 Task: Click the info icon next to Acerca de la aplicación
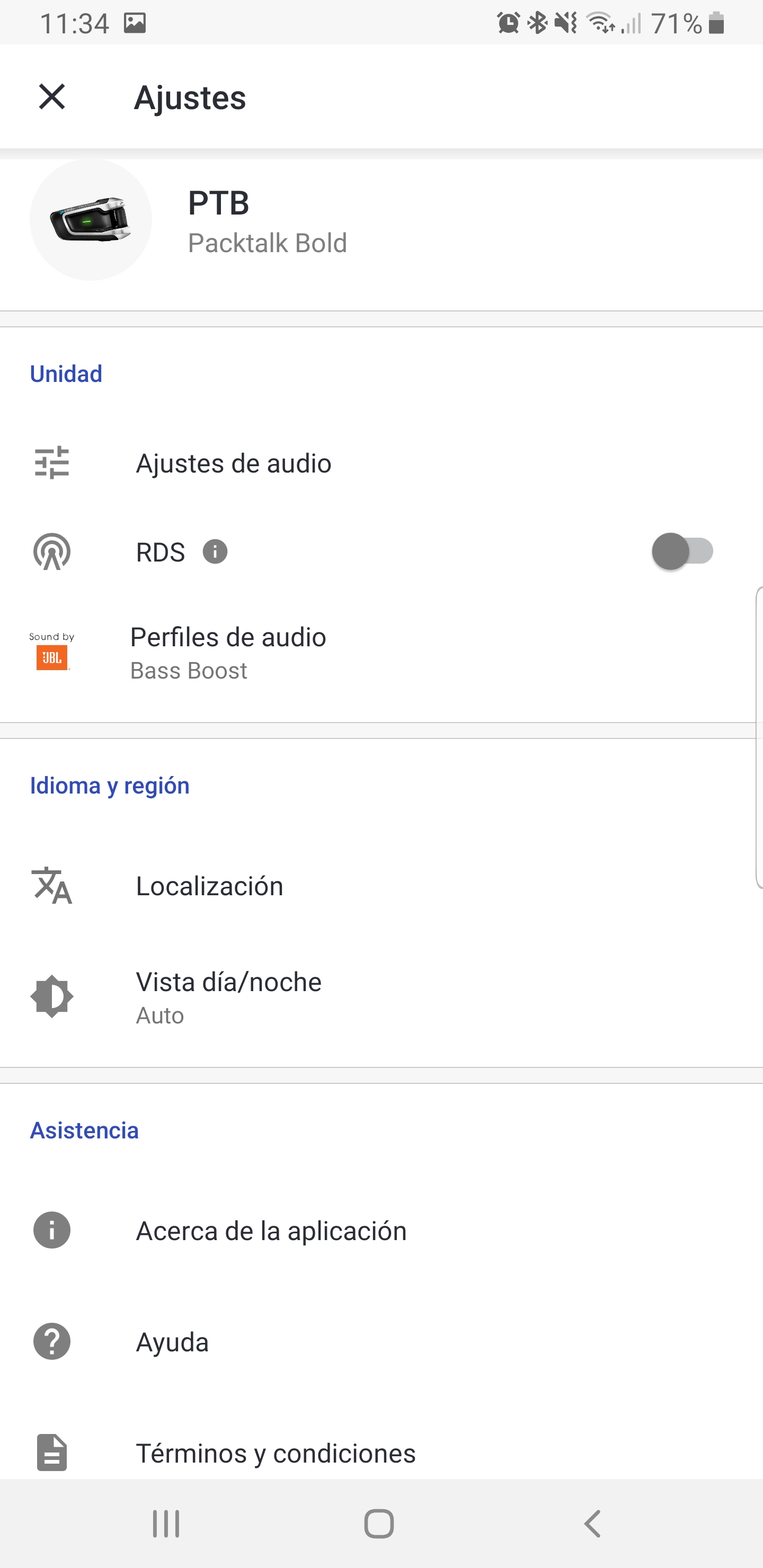[x=51, y=1230]
